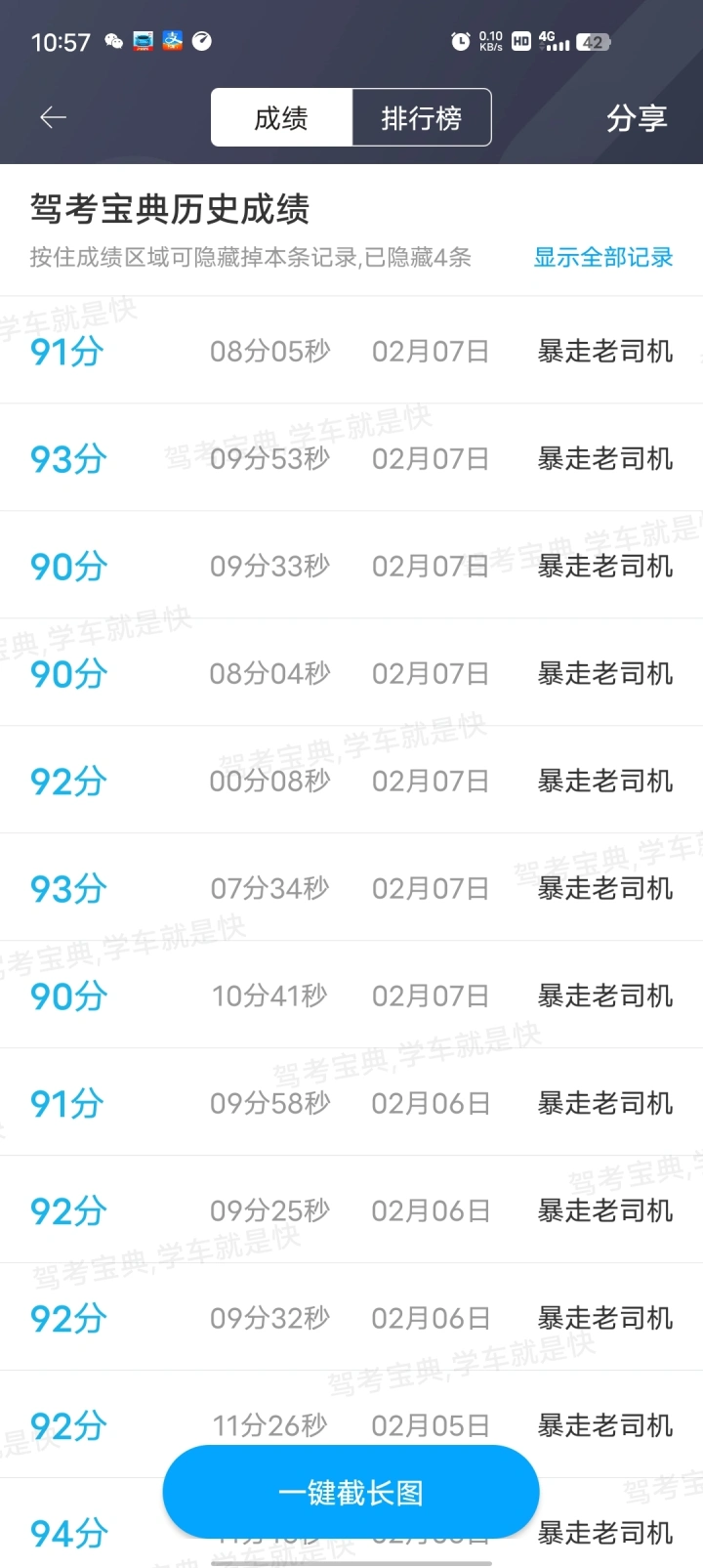The image size is (703, 1568).
Task: Tap 分享 to share the scores
Action: click(637, 118)
